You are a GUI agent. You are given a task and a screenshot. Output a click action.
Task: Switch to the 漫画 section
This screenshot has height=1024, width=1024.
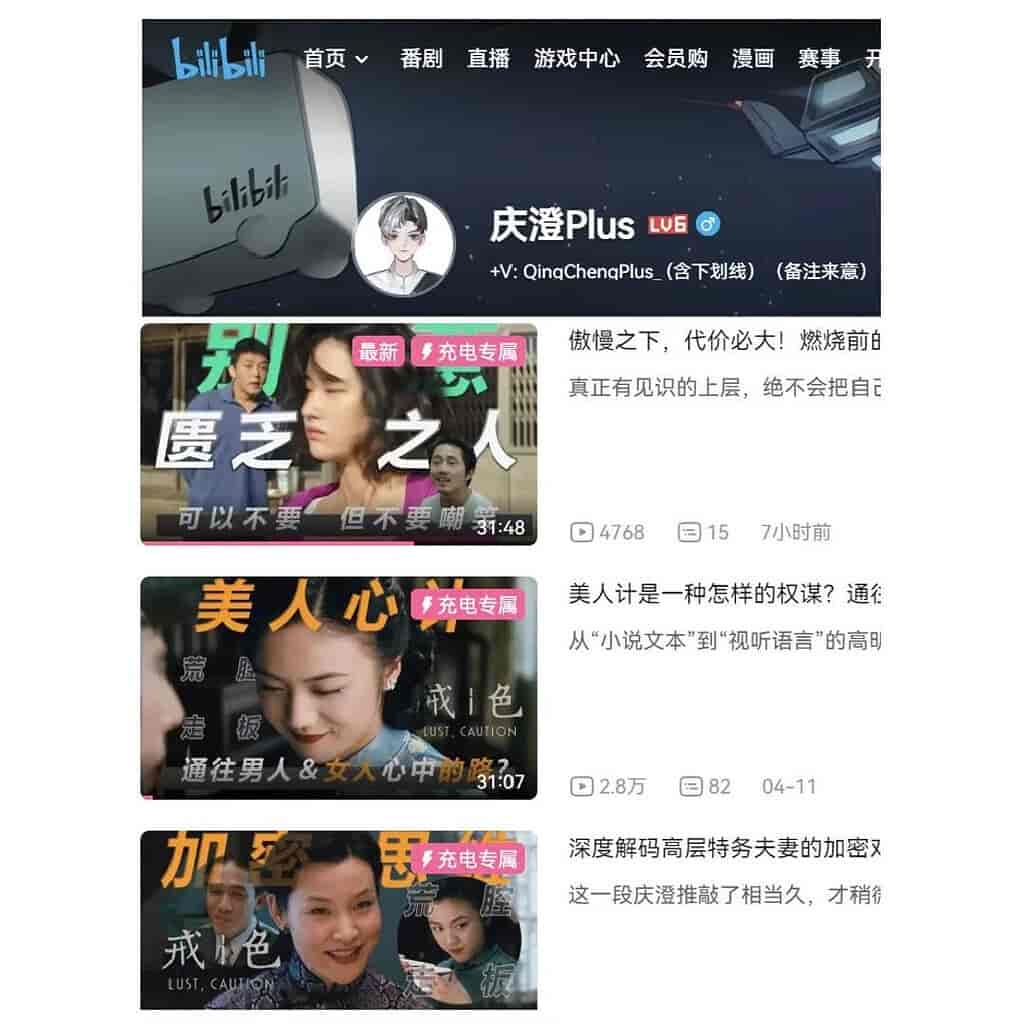pyautogui.click(x=753, y=59)
